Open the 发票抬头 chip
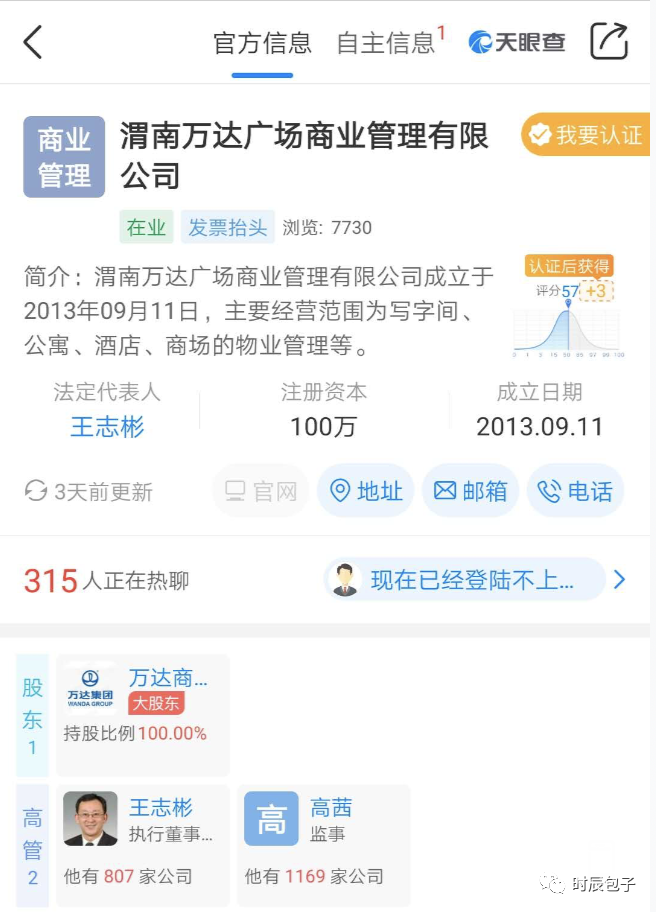The image size is (656, 912). click(x=228, y=228)
